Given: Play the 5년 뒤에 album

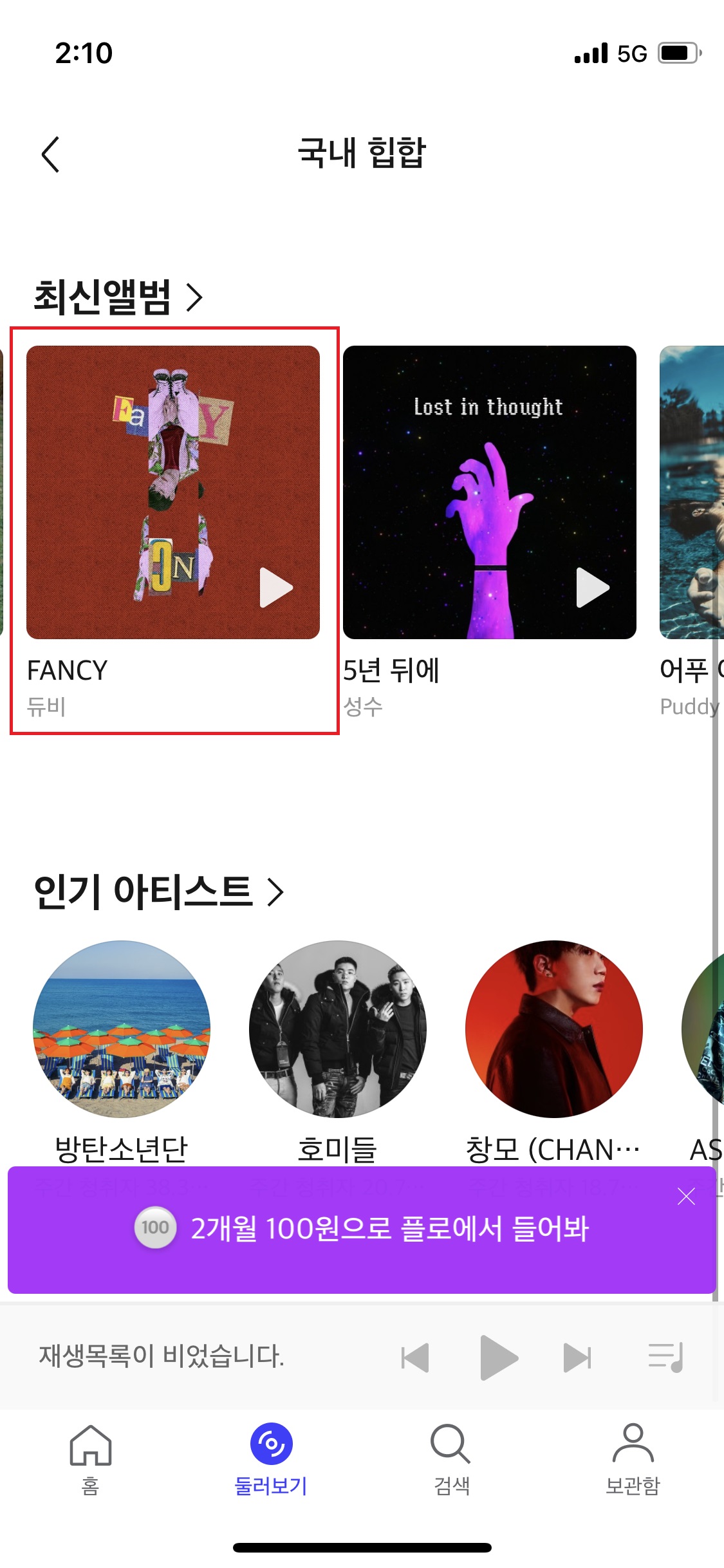Looking at the screenshot, I should pyautogui.click(x=592, y=587).
